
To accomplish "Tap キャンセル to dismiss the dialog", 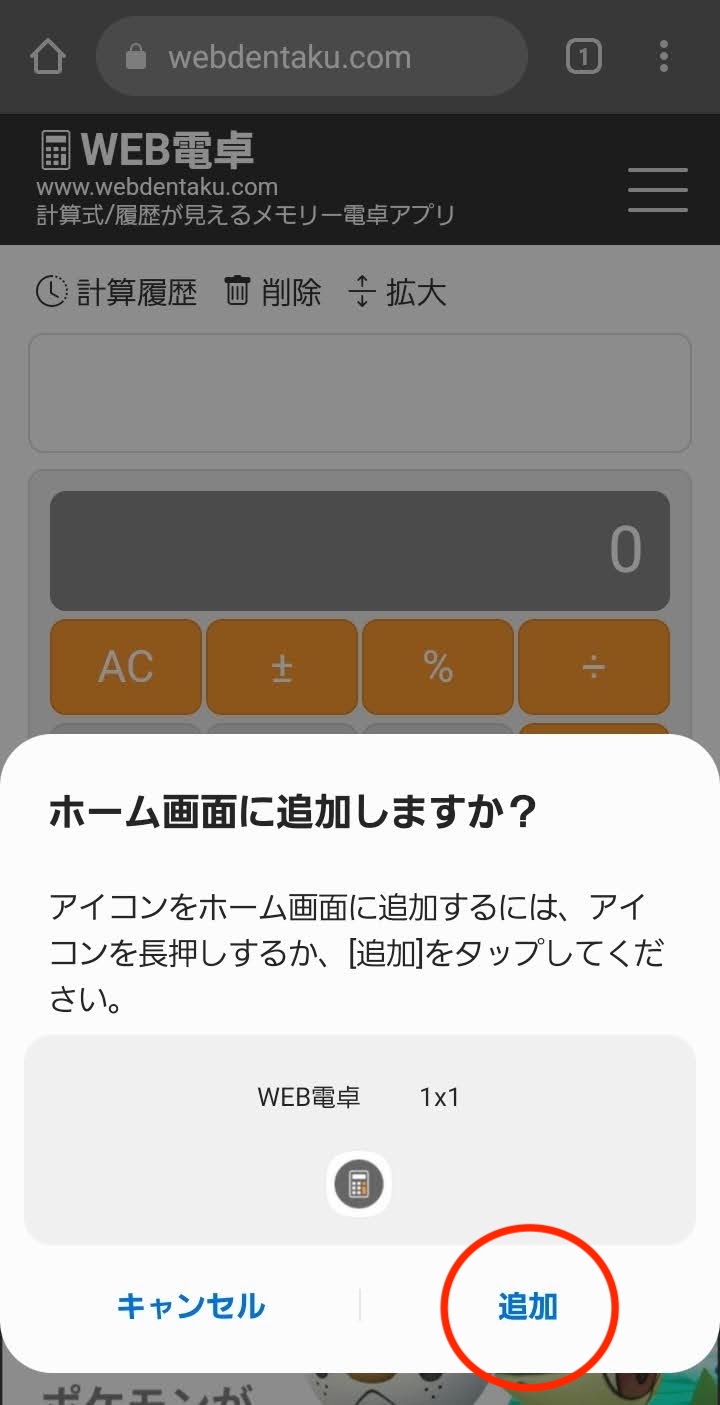I will tap(192, 1306).
